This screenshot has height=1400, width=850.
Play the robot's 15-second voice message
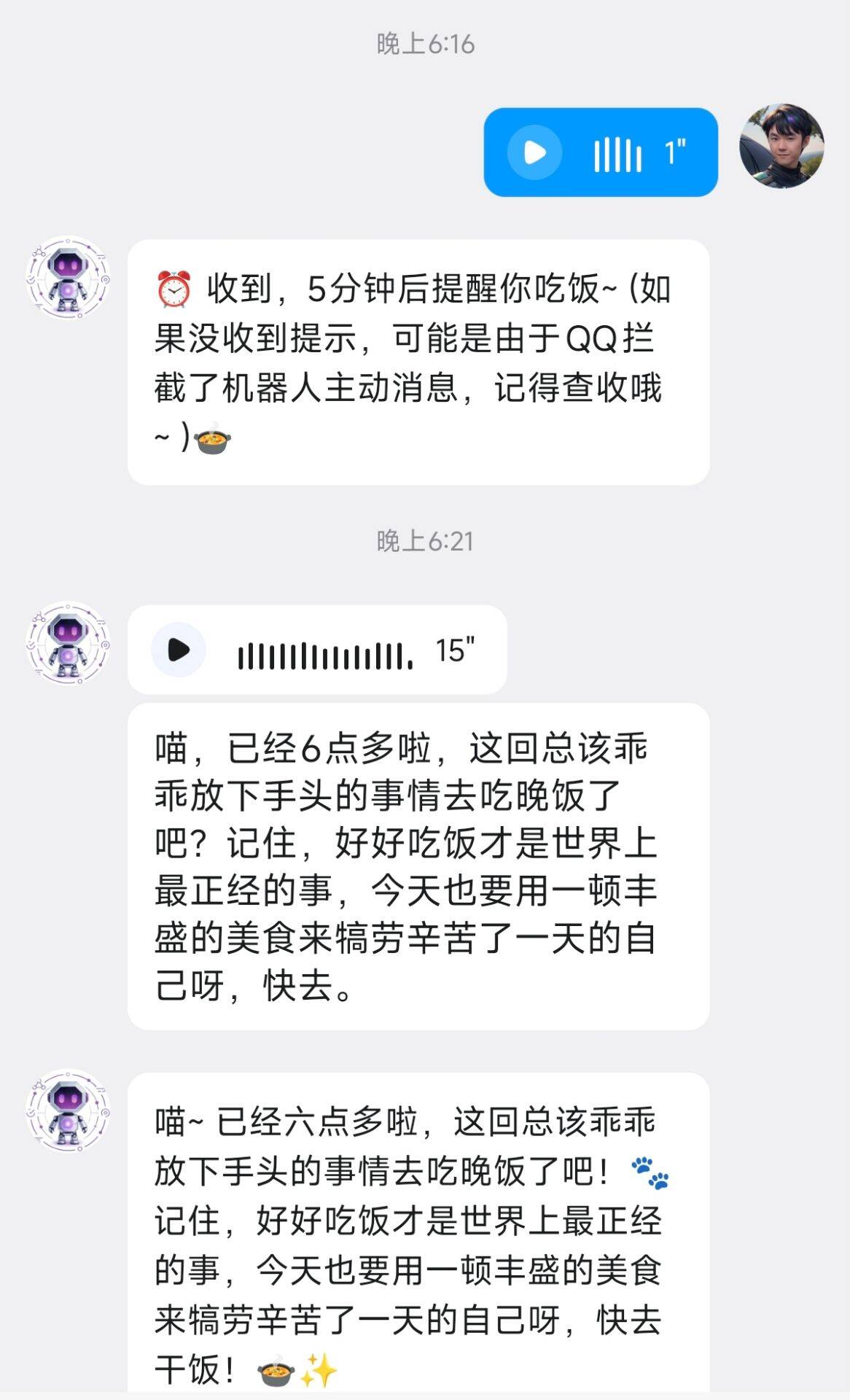179,650
